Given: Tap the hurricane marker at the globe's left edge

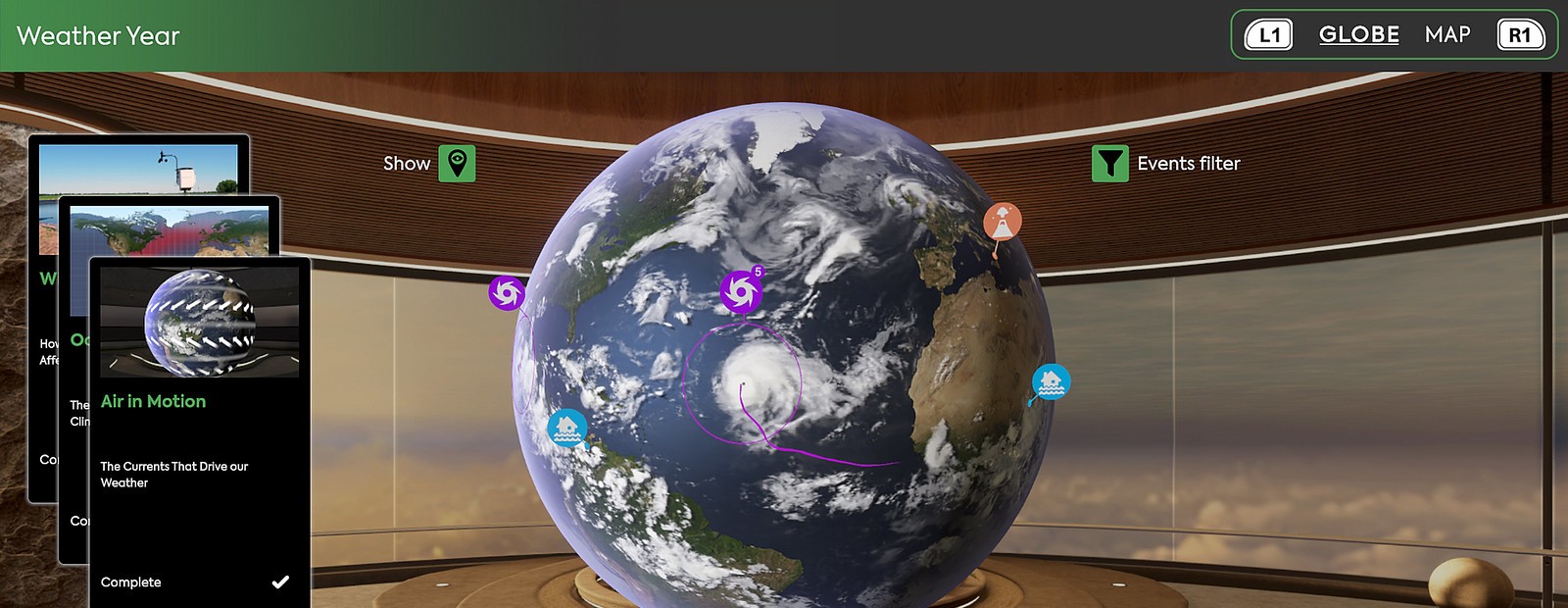Looking at the screenshot, I should [507, 293].
